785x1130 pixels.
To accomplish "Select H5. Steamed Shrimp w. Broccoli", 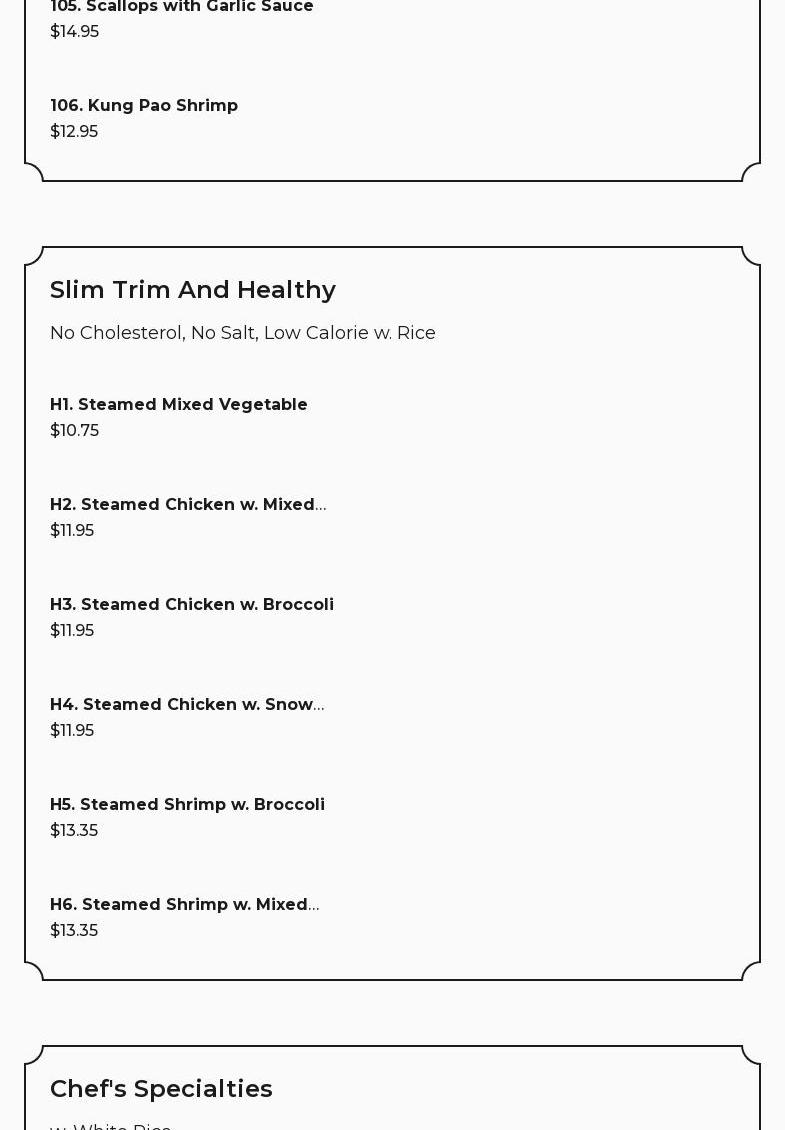I will point(187,805).
